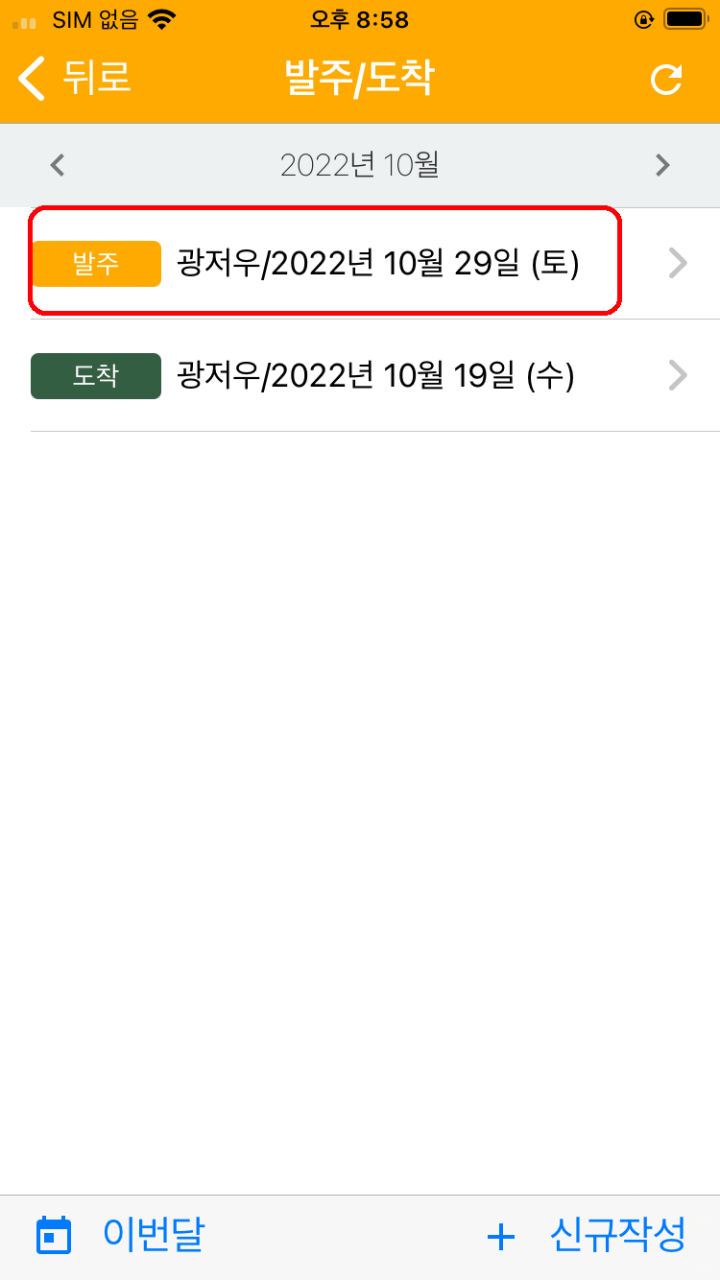Go to the previous month
Image resolution: width=720 pixels, height=1280 pixels.
58,165
